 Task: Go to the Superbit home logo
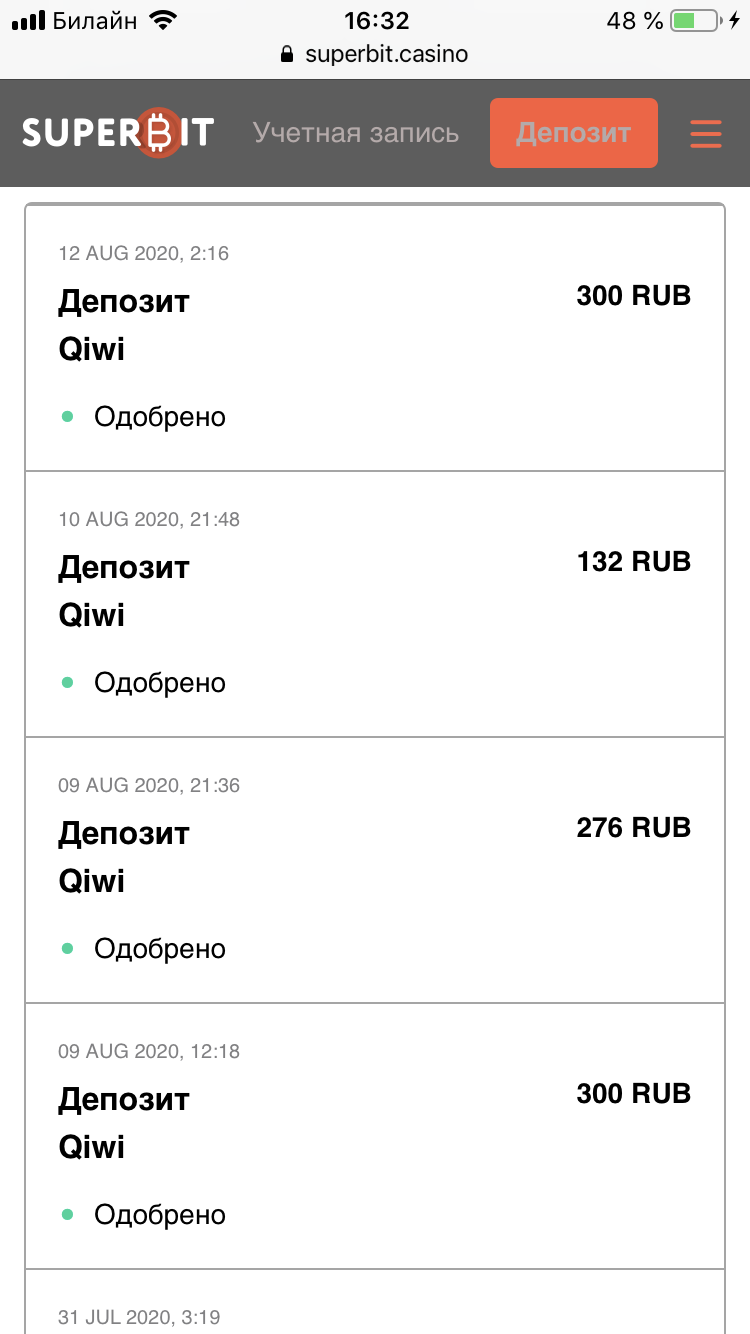point(118,133)
